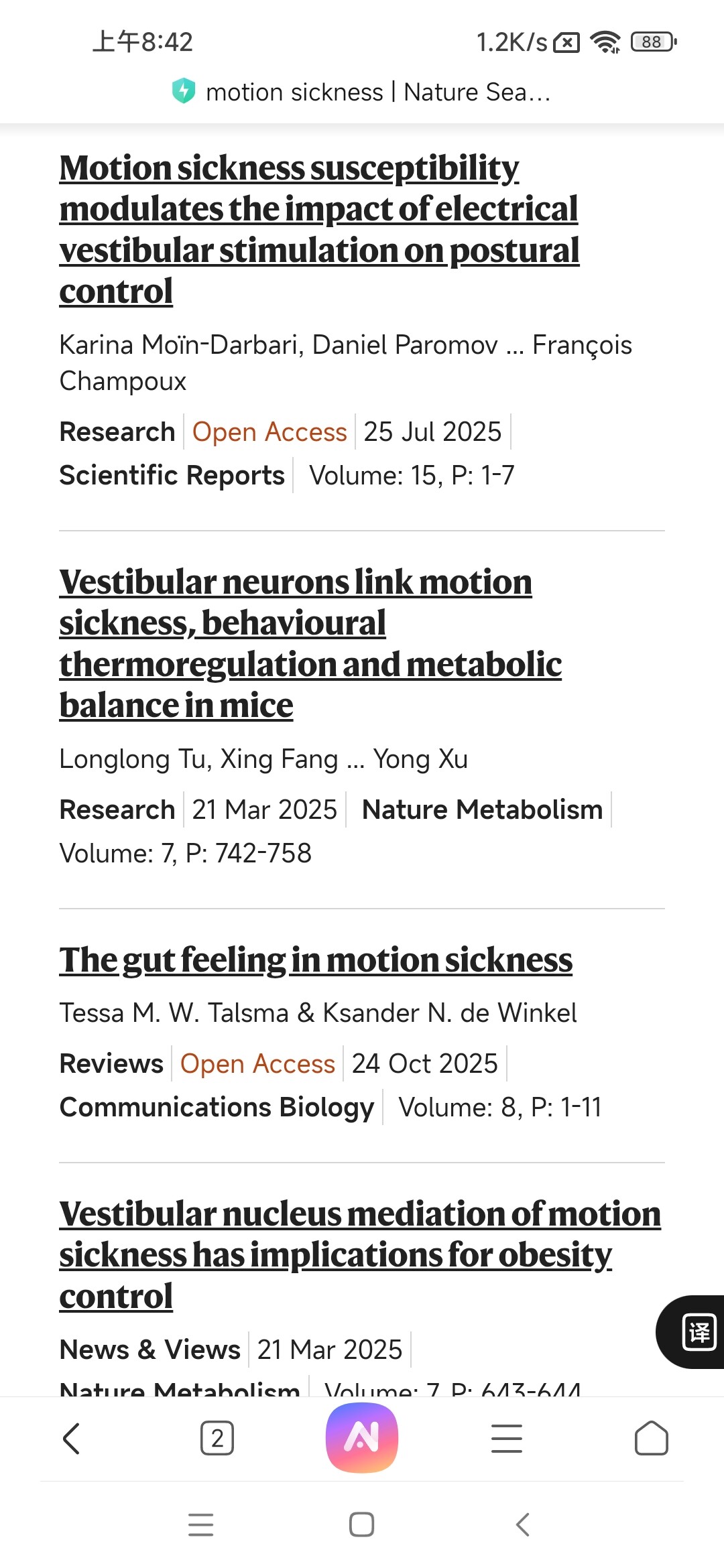The image size is (724, 1568).
Task: Open the browser menu
Action: [507, 1438]
